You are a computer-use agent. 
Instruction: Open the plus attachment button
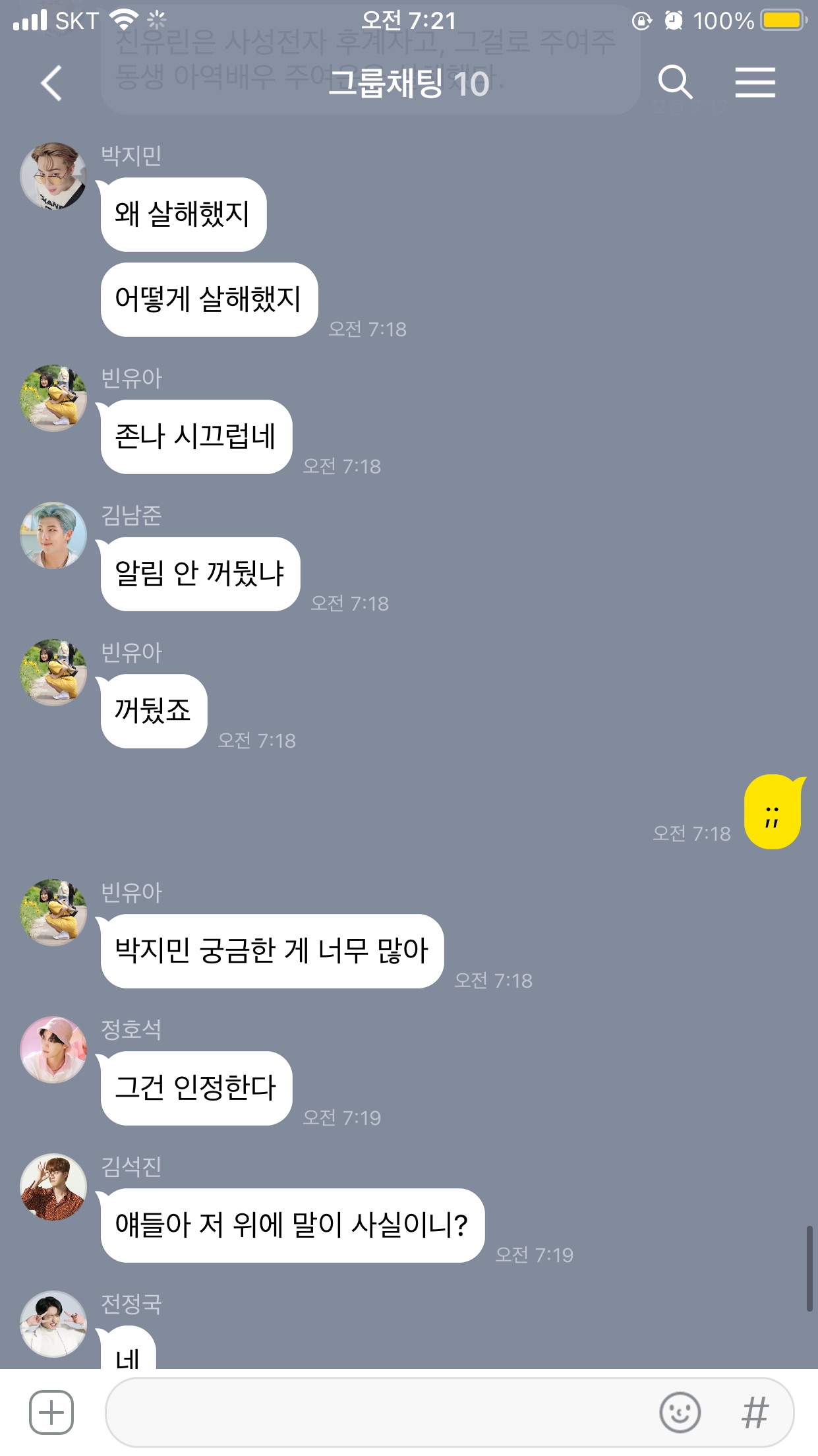click(51, 1412)
